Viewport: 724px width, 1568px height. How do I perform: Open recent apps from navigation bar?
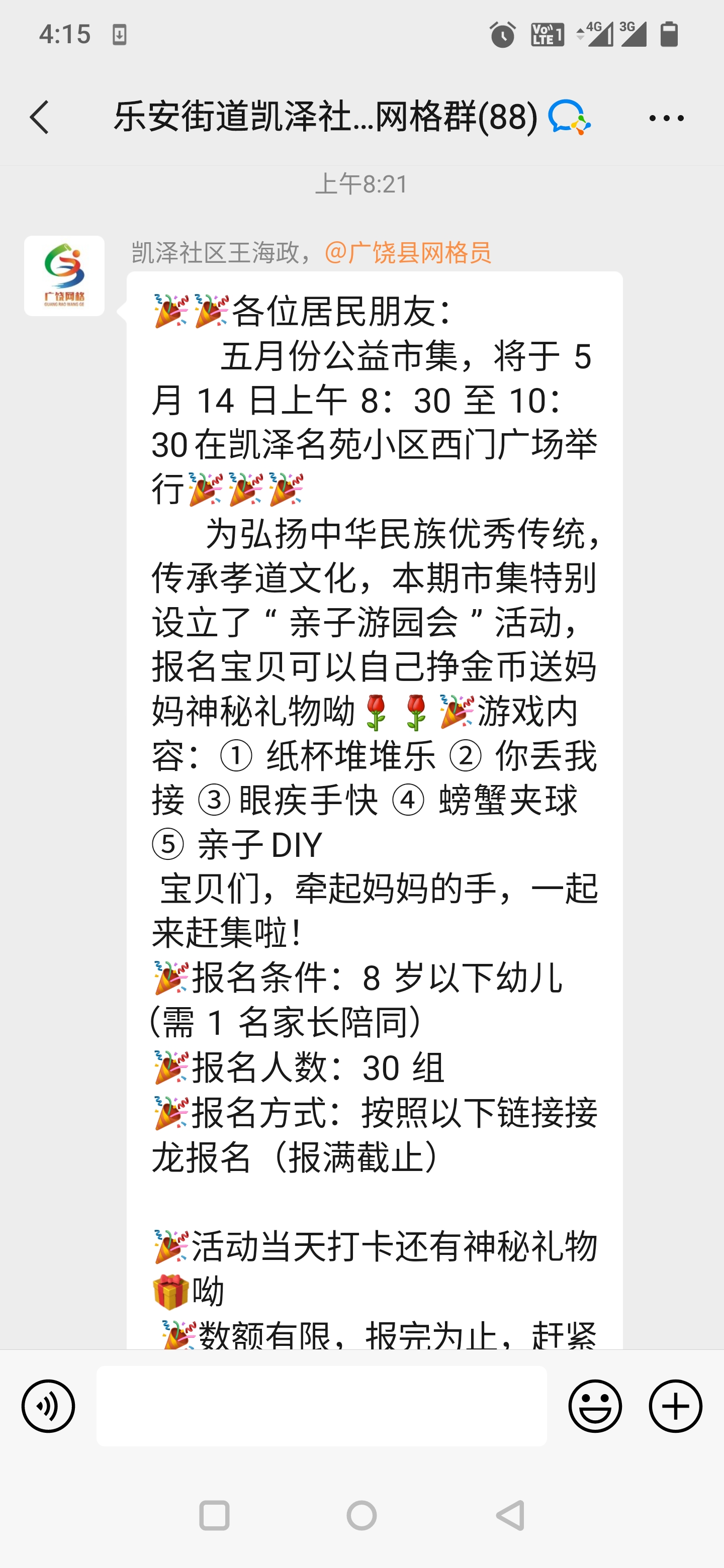[214, 1516]
